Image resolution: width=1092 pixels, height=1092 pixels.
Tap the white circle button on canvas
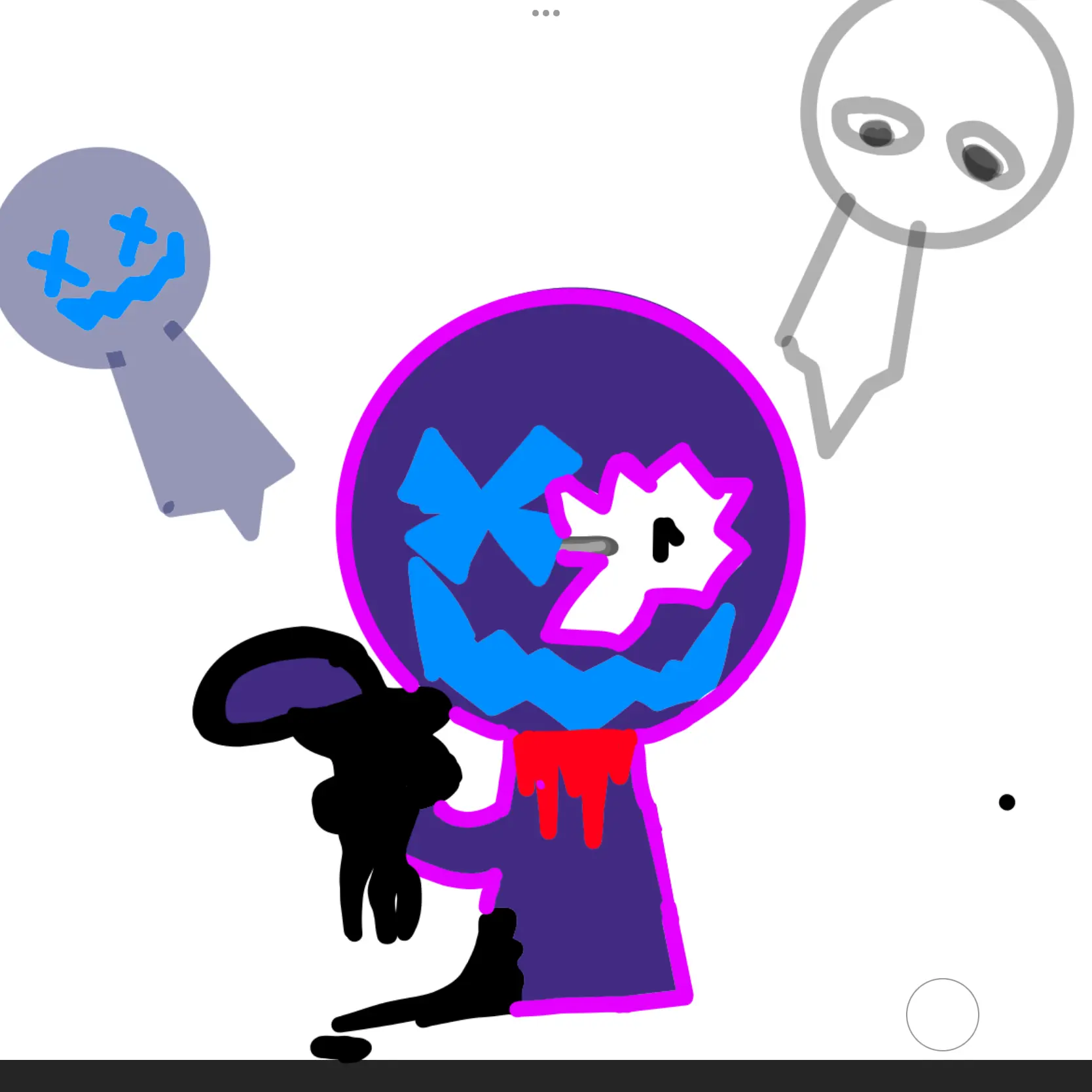click(942, 1014)
